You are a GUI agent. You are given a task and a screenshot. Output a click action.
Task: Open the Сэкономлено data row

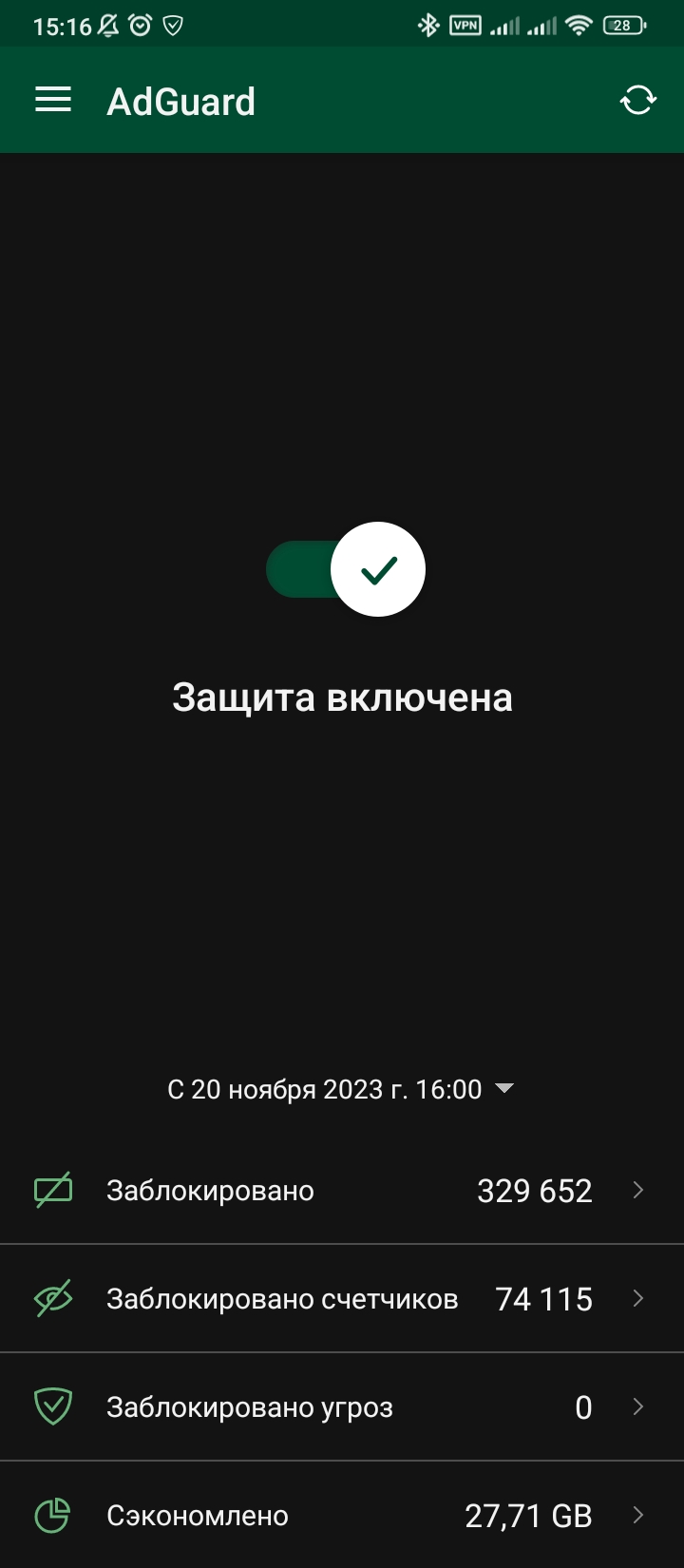pyautogui.click(x=342, y=1515)
